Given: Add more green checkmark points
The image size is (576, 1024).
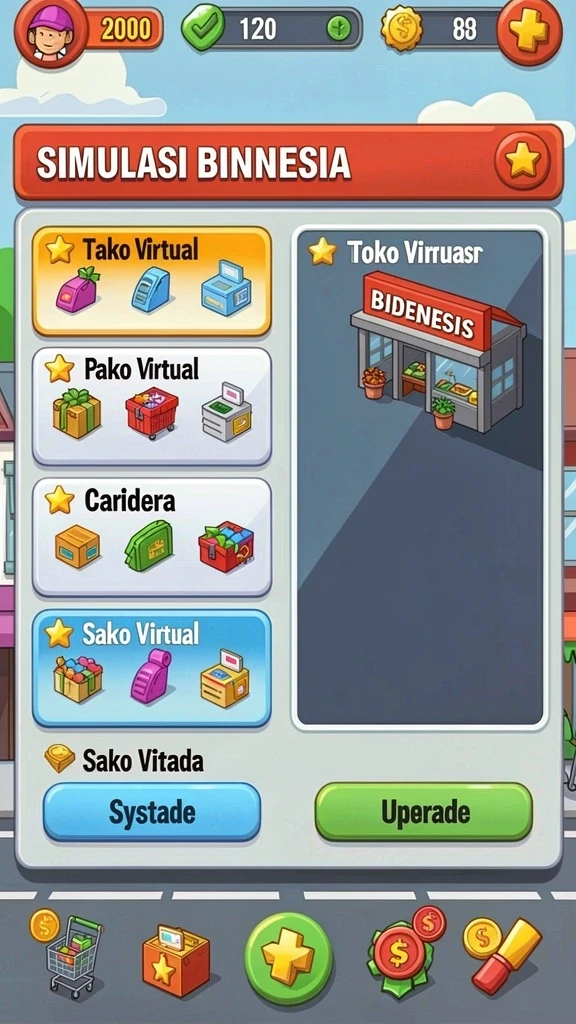Looking at the screenshot, I should pos(338,29).
